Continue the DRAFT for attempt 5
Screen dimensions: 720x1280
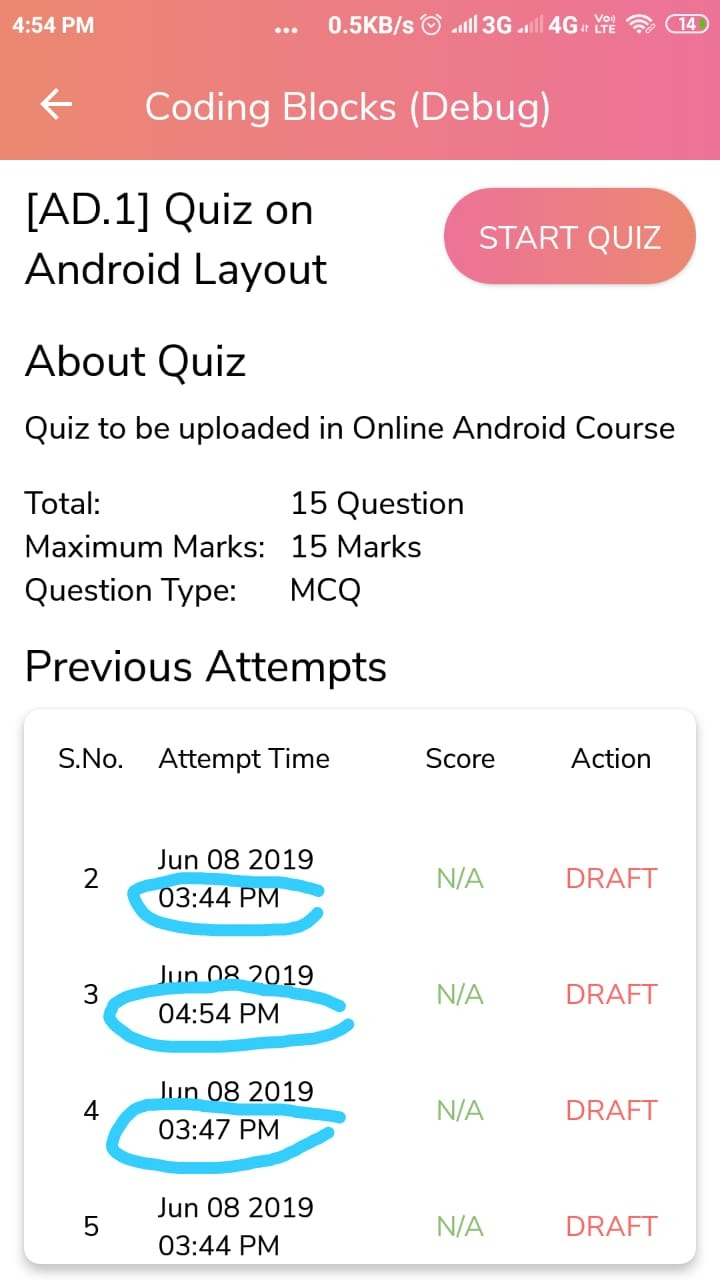[611, 1226]
